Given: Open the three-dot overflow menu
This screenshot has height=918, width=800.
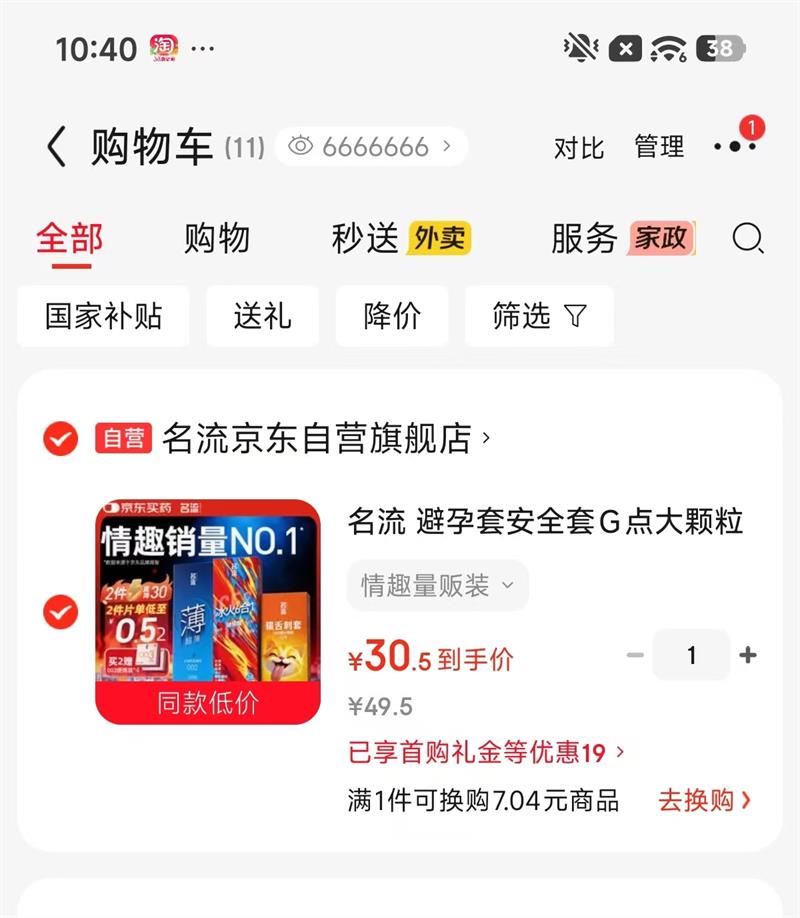Looking at the screenshot, I should tap(734, 146).
